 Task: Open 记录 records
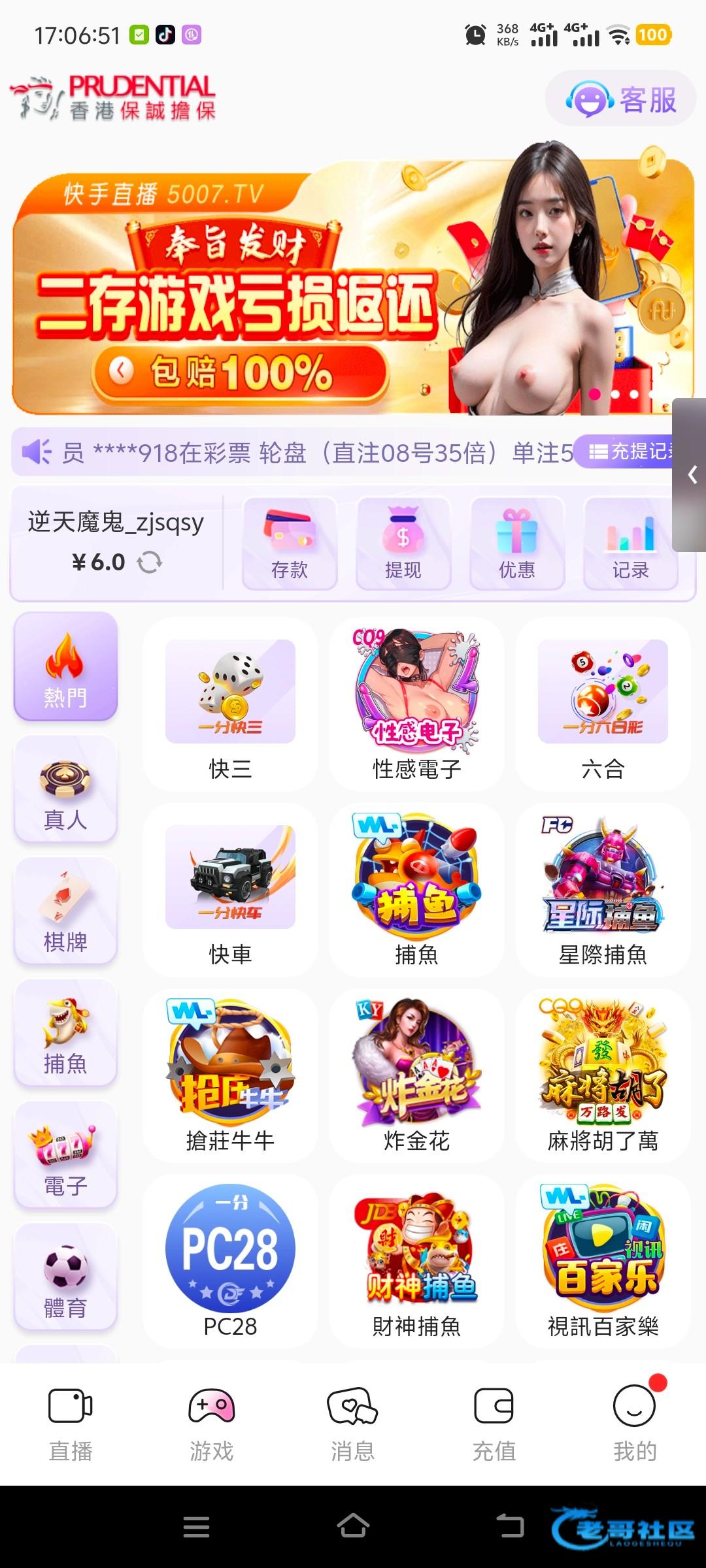[630, 544]
